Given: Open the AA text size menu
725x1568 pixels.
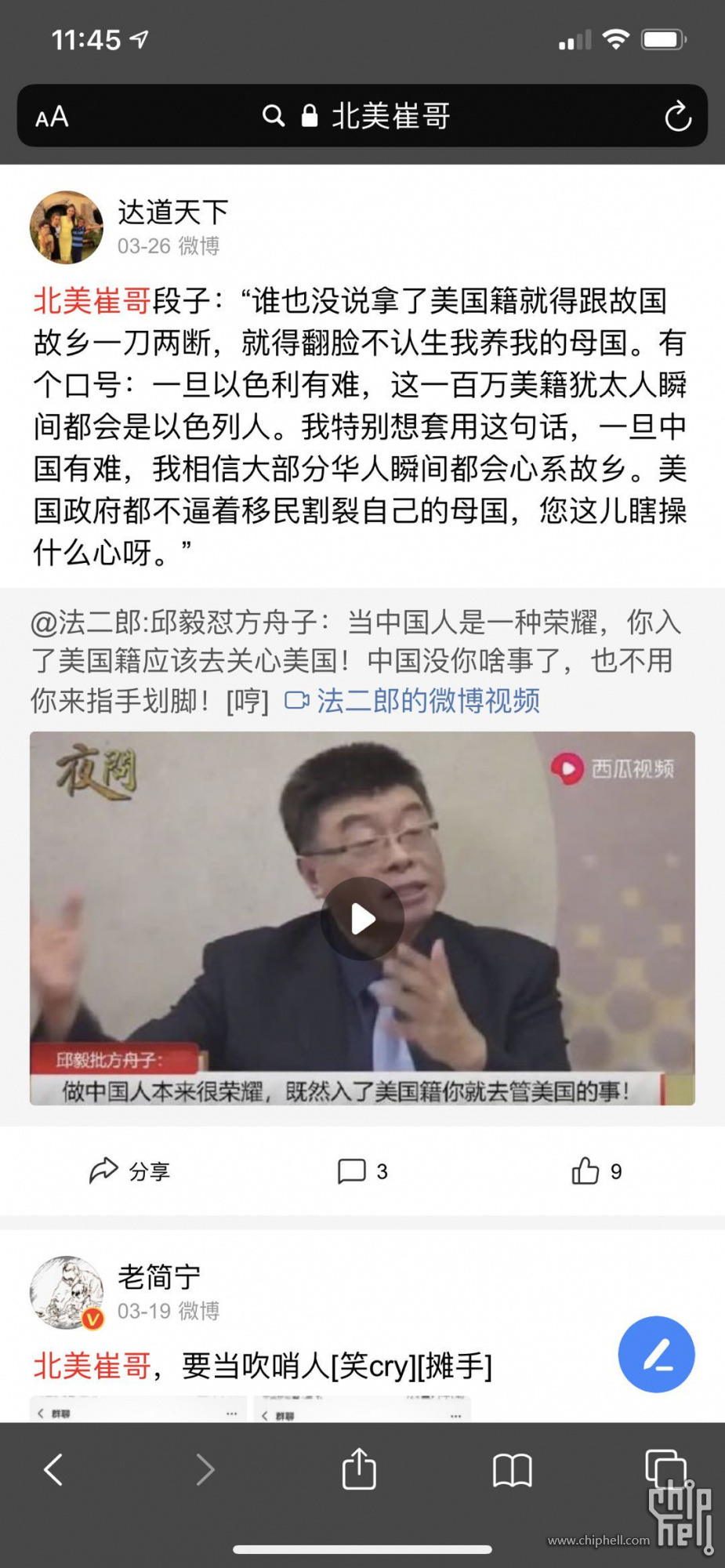Looking at the screenshot, I should click(52, 118).
